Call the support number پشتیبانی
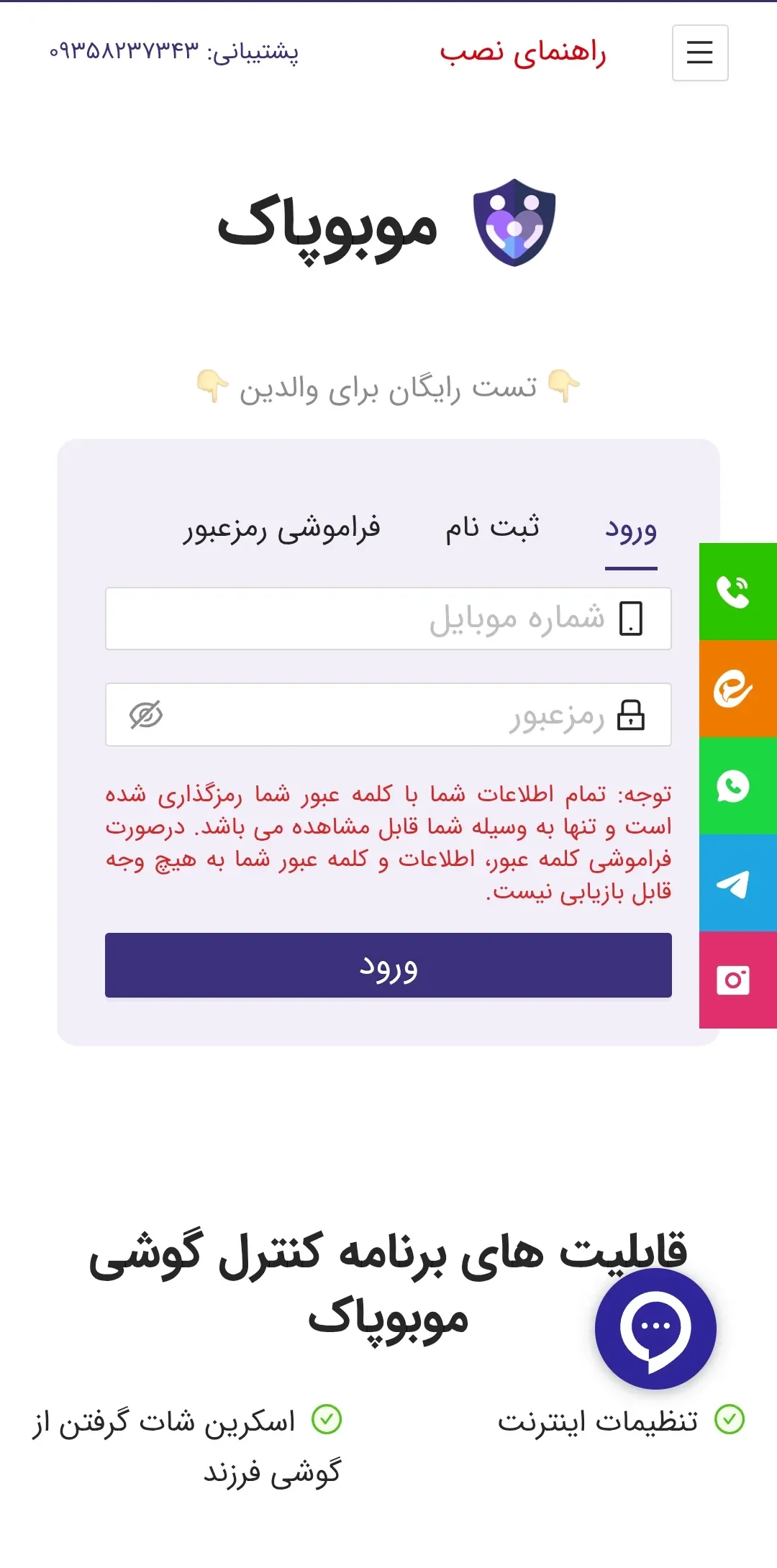This screenshot has width=777, height=1568. tap(173, 52)
